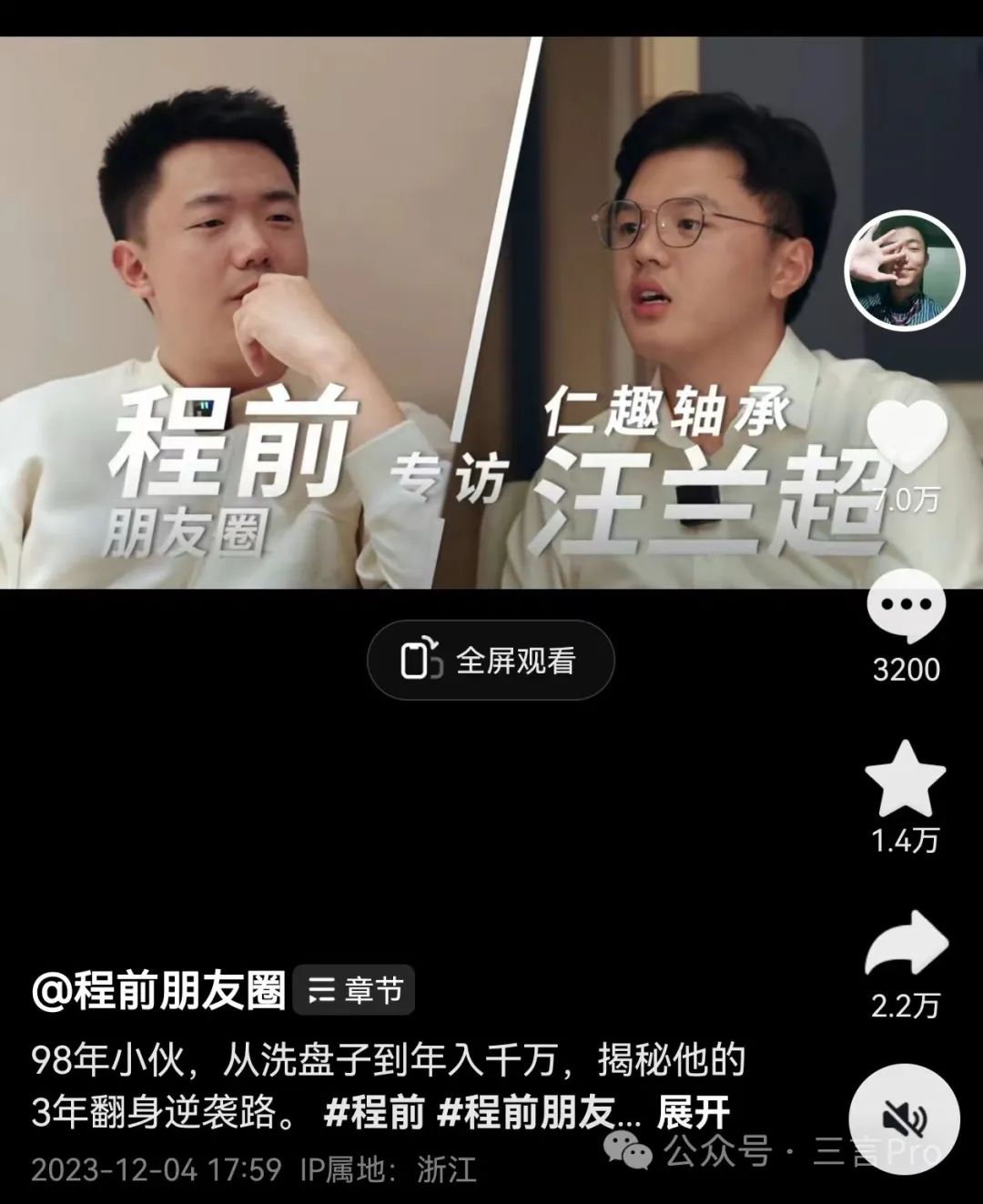Open the @程前朋友圈 account page
Screen dimensions: 983x1204
pyautogui.click(x=159, y=991)
